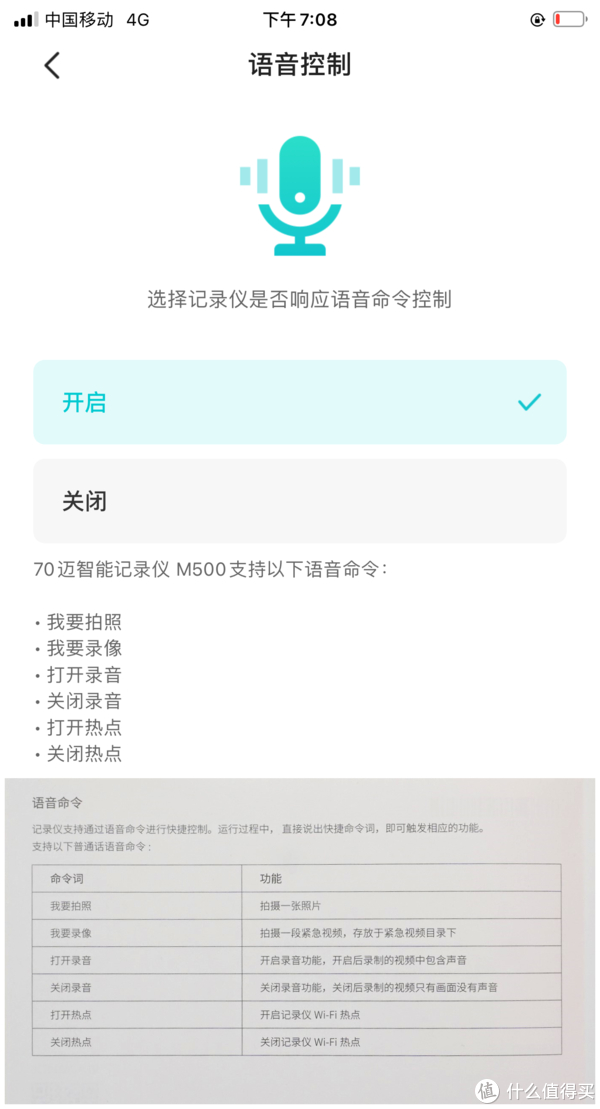
Task: Choose 关闭 to disable voice control
Action: click(x=299, y=501)
